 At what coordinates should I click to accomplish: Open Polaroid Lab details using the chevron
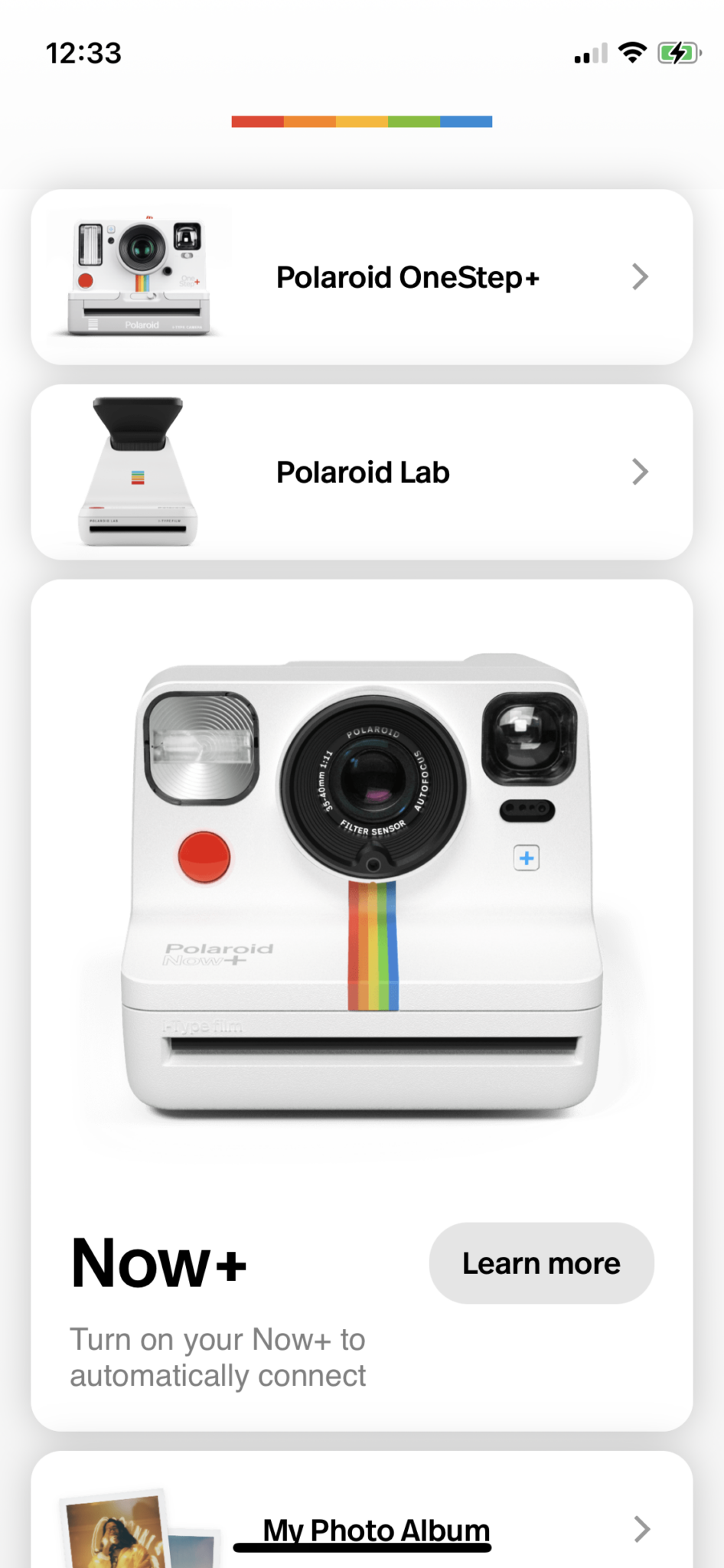tap(641, 472)
